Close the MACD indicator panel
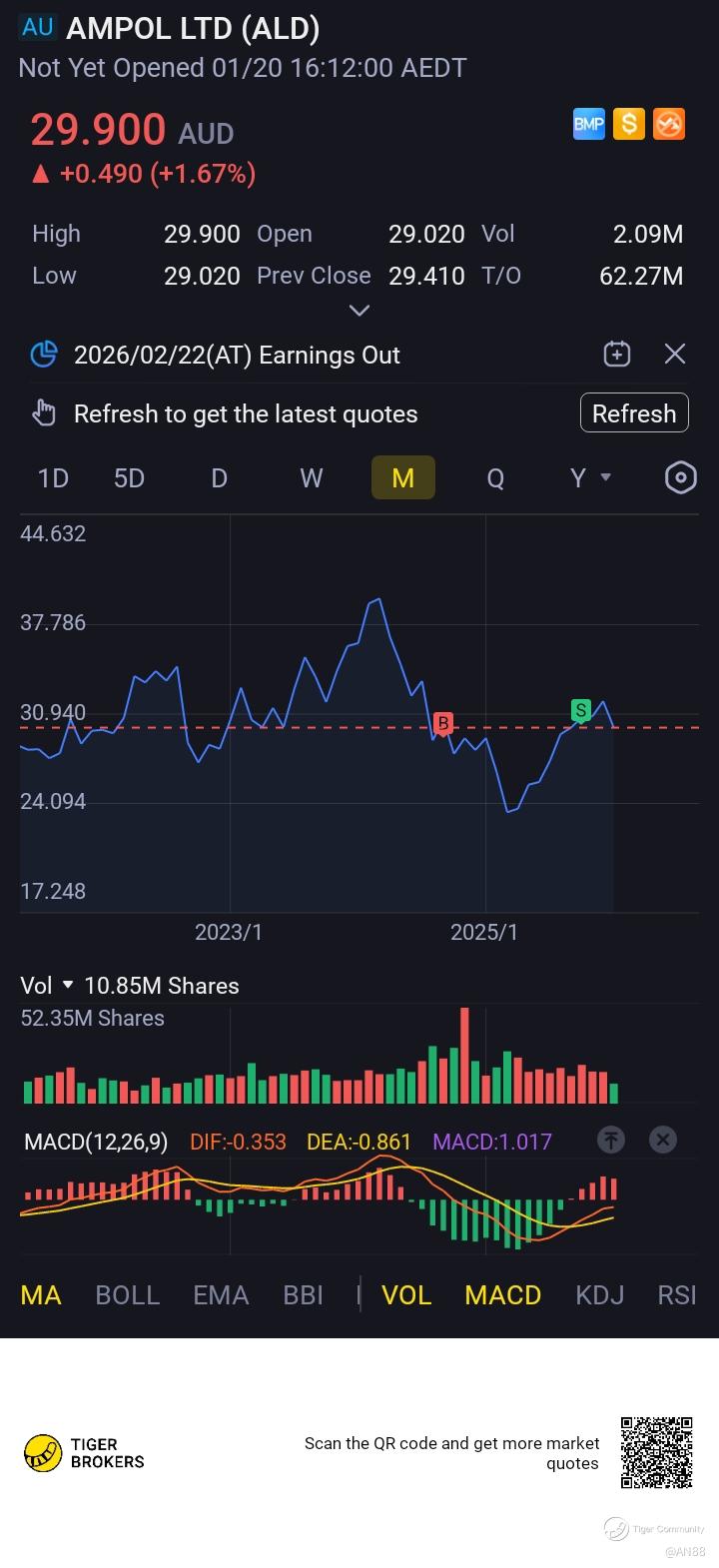Viewport: 719px width, 1568px height. 663,1140
